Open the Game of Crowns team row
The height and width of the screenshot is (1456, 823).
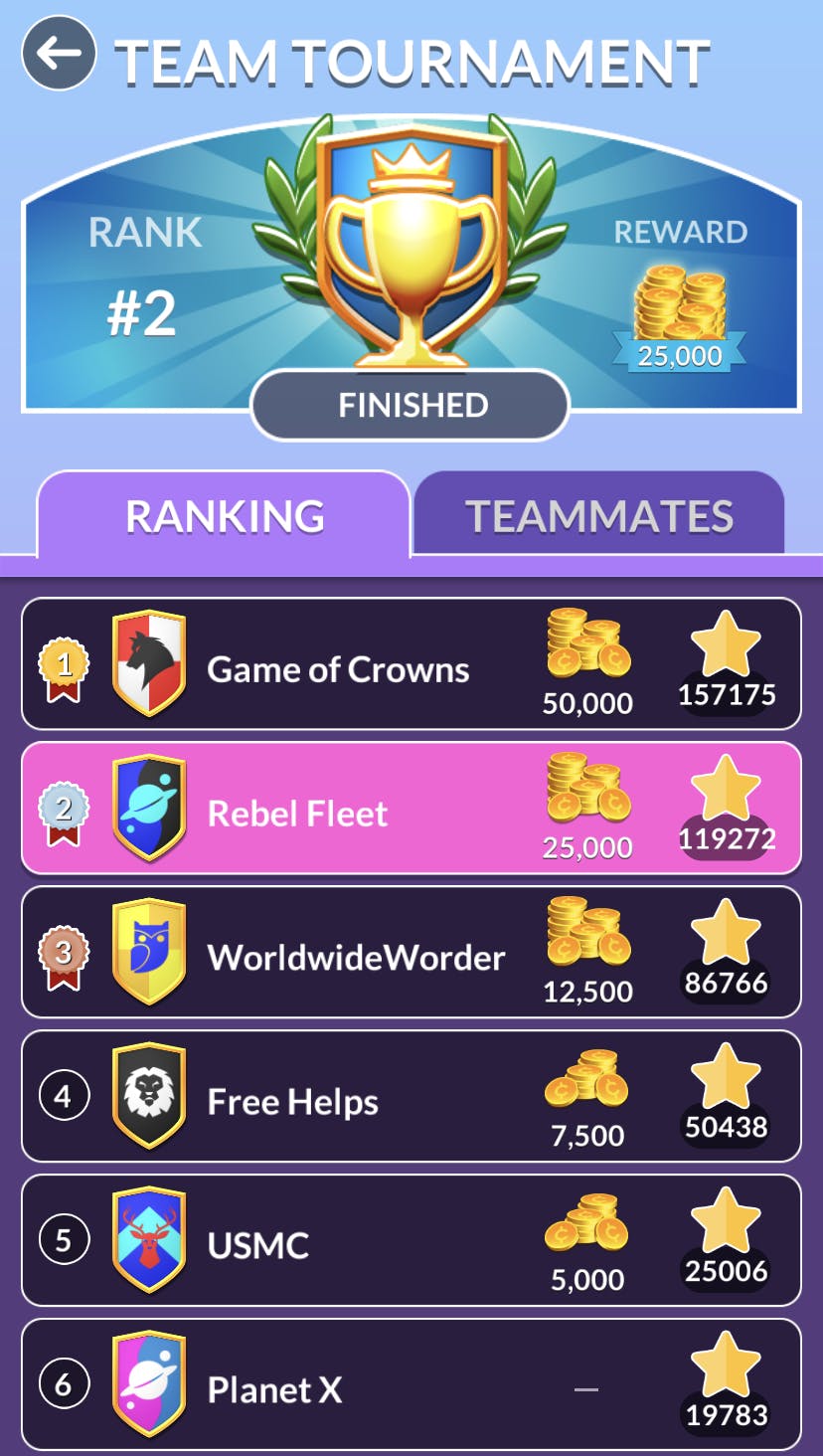point(338,669)
